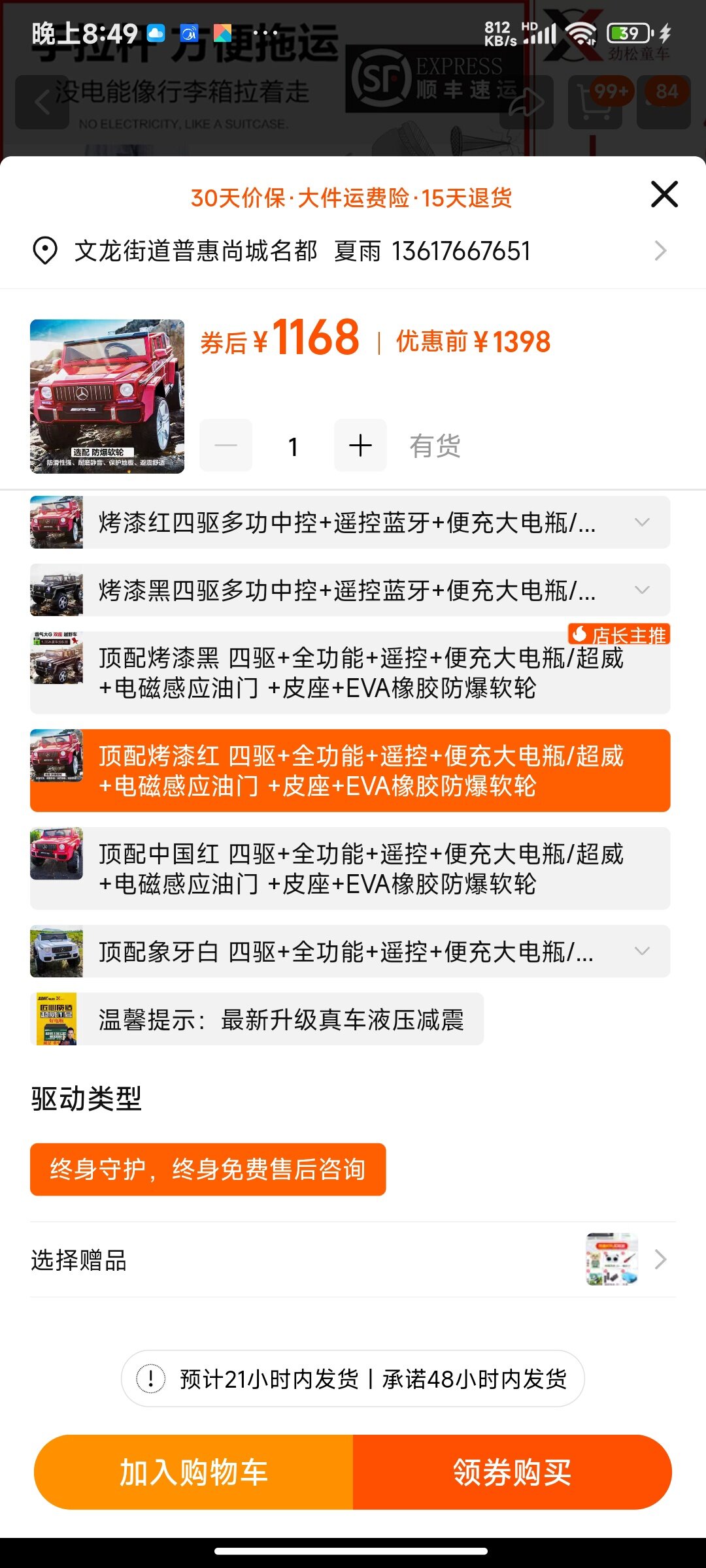Select 顶配象牙白 四驱+全功能 option

click(350, 951)
